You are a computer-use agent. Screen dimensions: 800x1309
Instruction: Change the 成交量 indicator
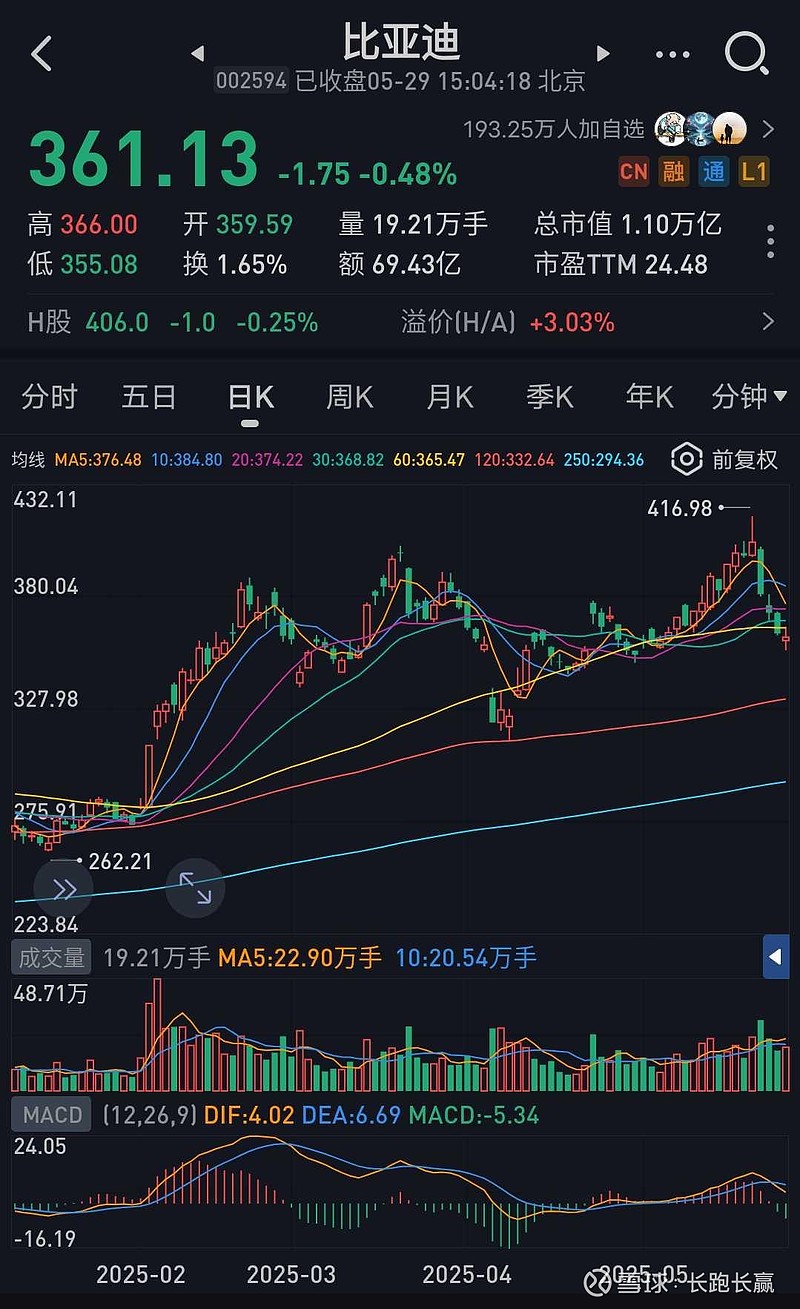click(x=51, y=957)
